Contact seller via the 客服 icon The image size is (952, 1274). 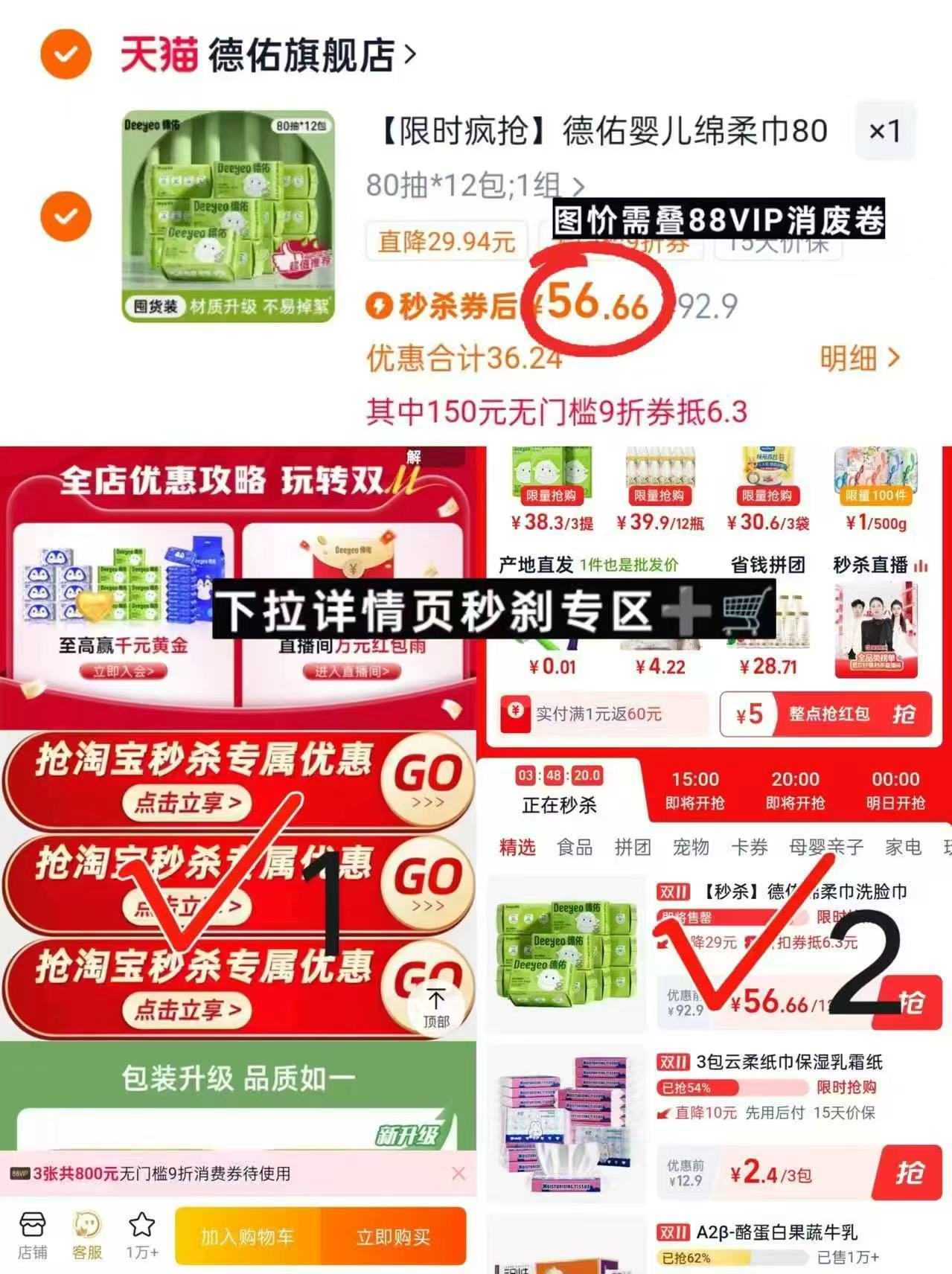87,1232
